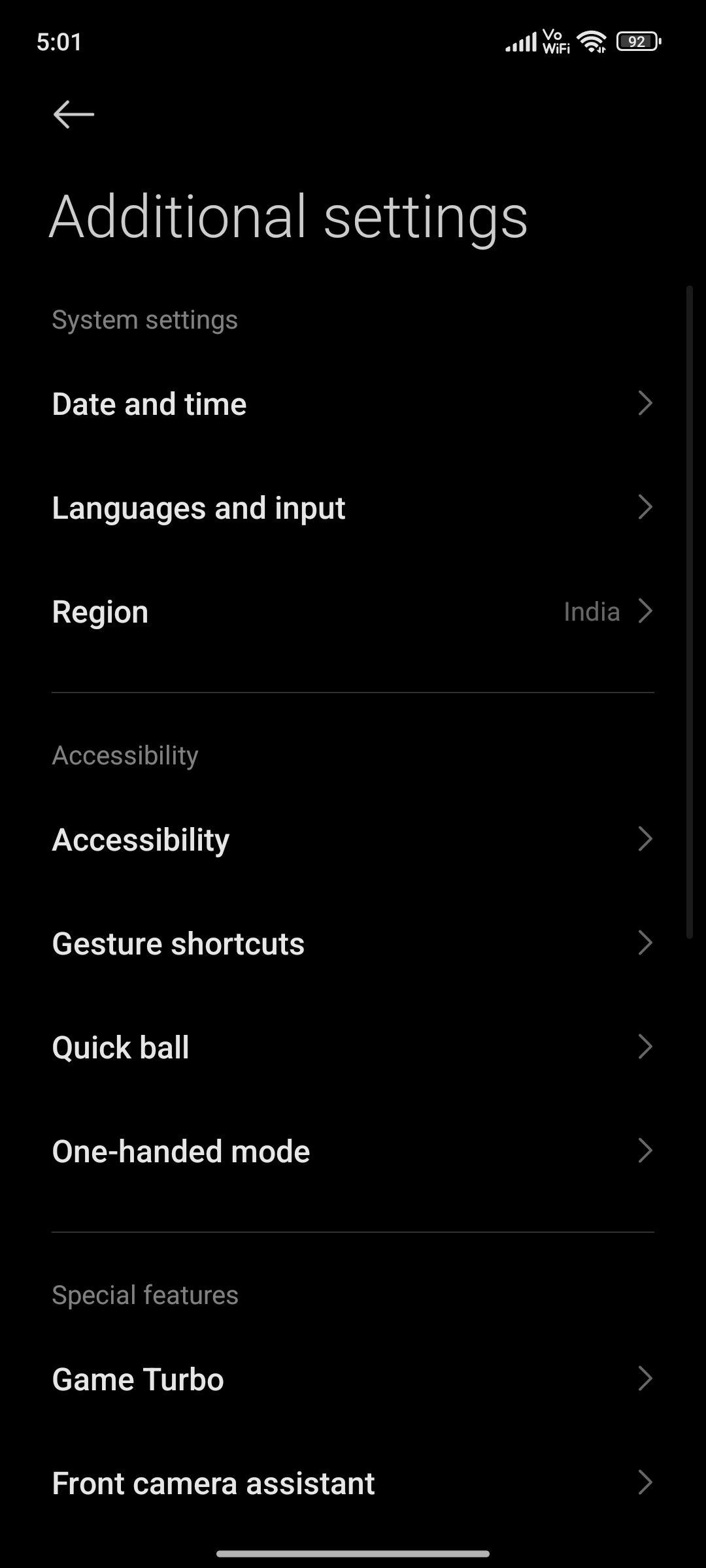Open Gesture shortcuts

tap(353, 943)
